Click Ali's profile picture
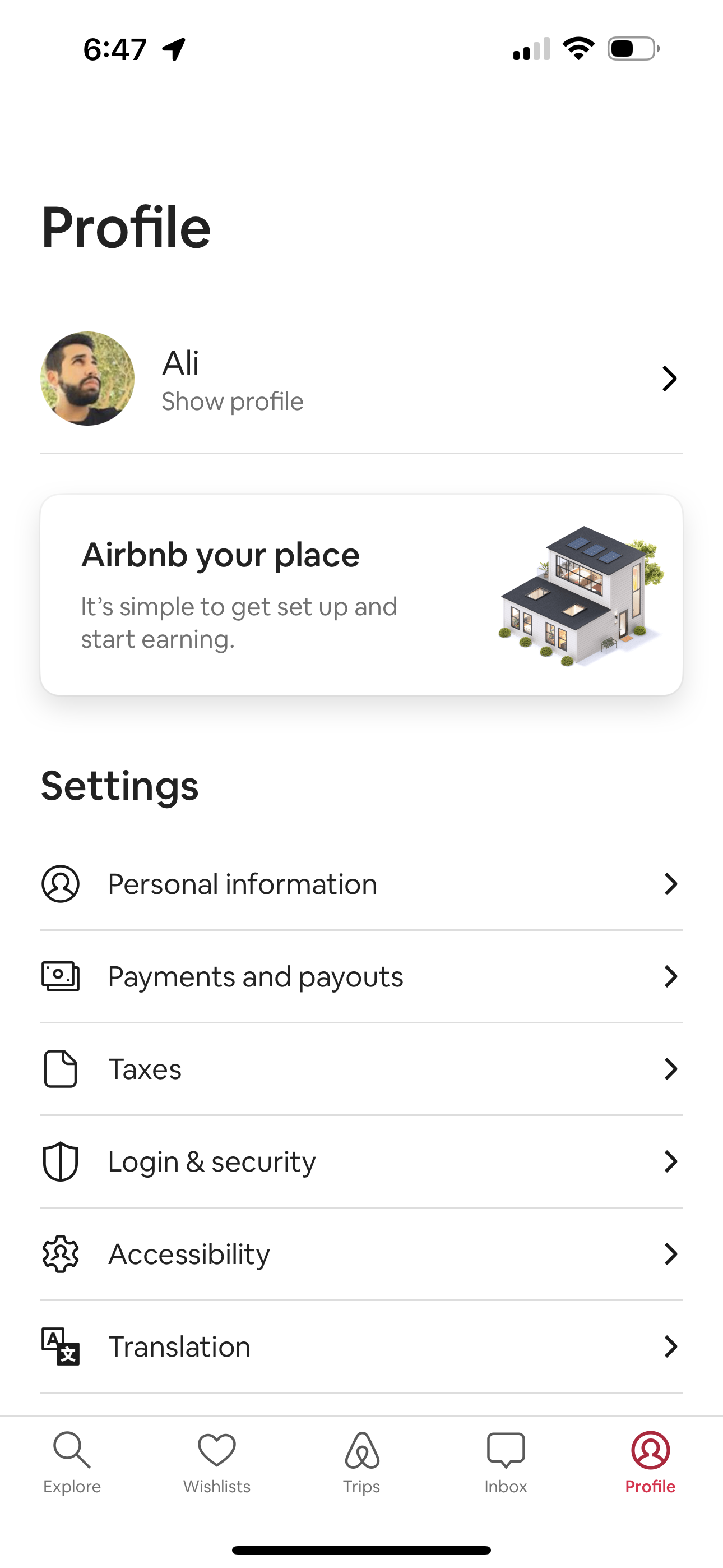Screen dimensions: 723x1568 87,379
